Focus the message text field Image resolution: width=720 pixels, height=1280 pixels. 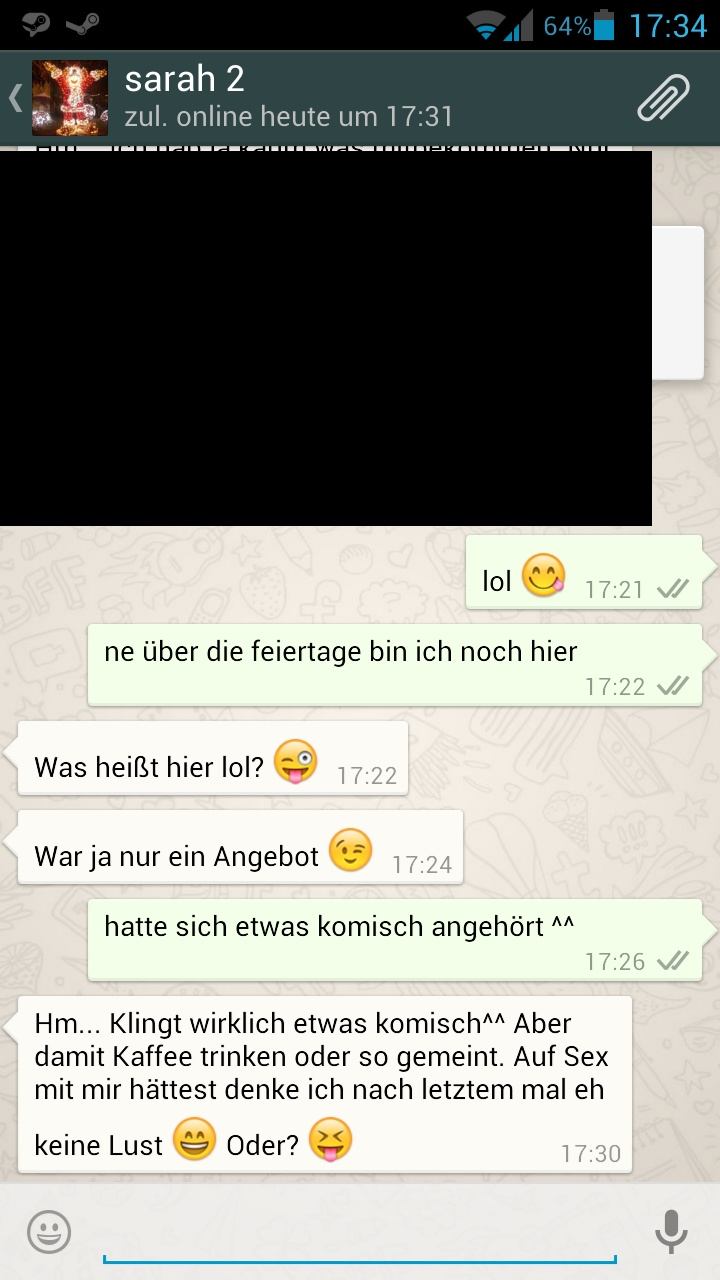pos(360,1232)
